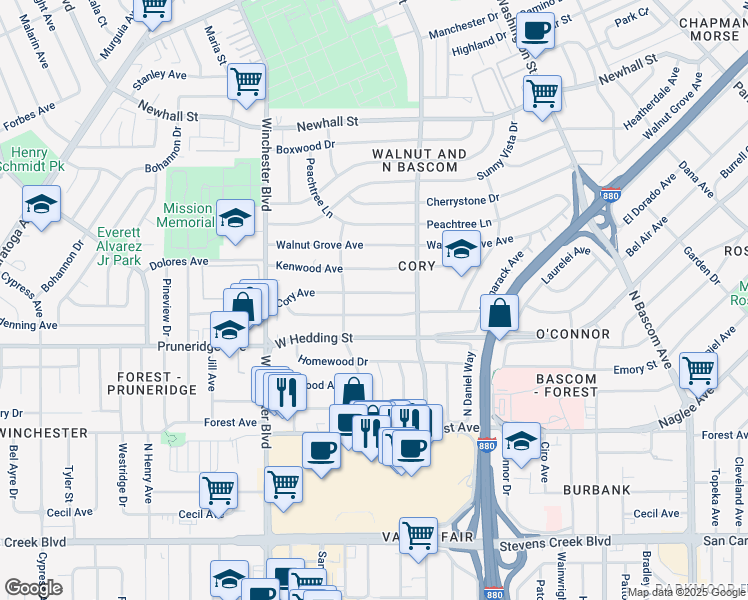The width and height of the screenshot is (748, 600).
Task: Open the shopping cart marker near Cecil Ave
Action: (218, 490)
